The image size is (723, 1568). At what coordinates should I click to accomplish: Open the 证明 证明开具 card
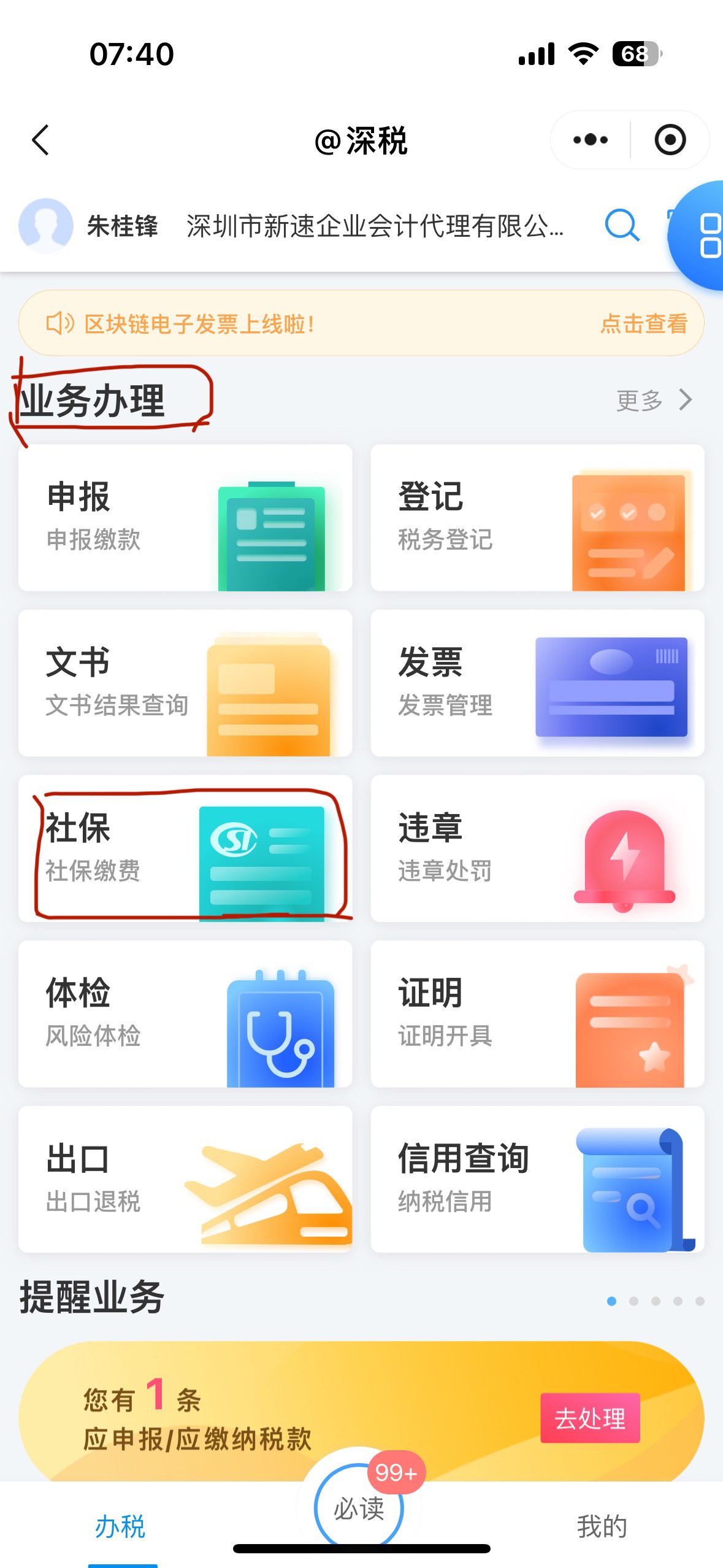pyautogui.click(x=537, y=1014)
